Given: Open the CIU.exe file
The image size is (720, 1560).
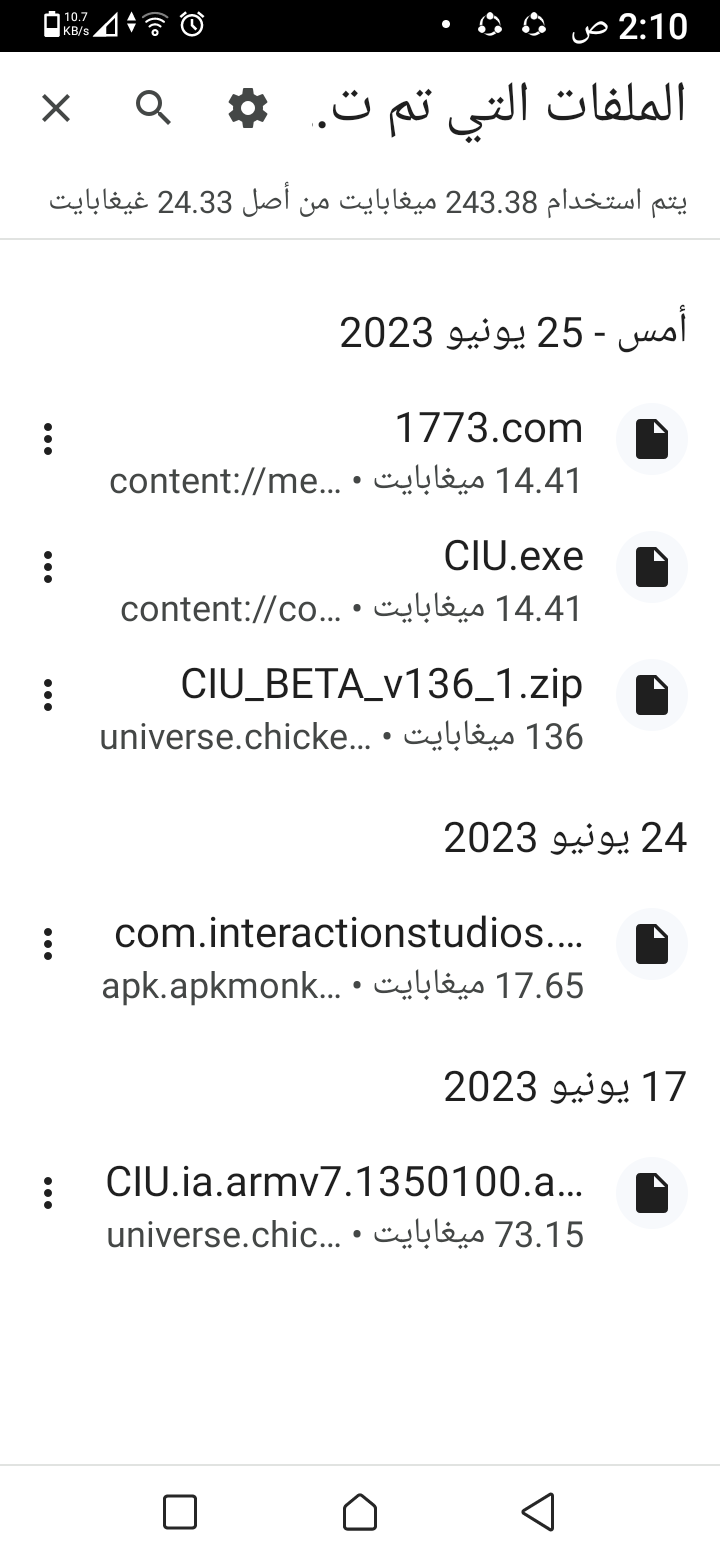Looking at the screenshot, I should pyautogui.click(x=400, y=580).
